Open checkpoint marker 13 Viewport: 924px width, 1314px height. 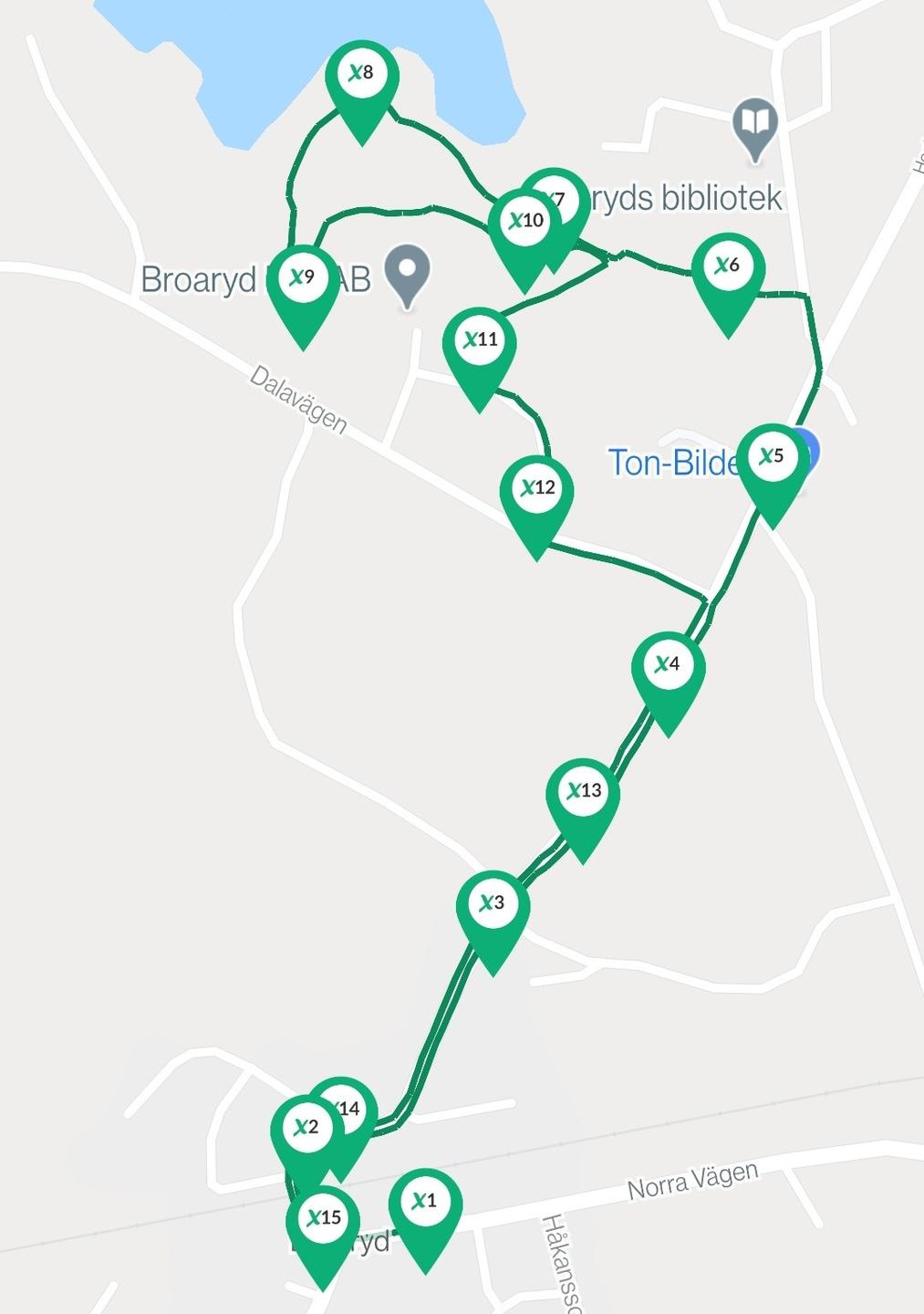[x=583, y=795]
